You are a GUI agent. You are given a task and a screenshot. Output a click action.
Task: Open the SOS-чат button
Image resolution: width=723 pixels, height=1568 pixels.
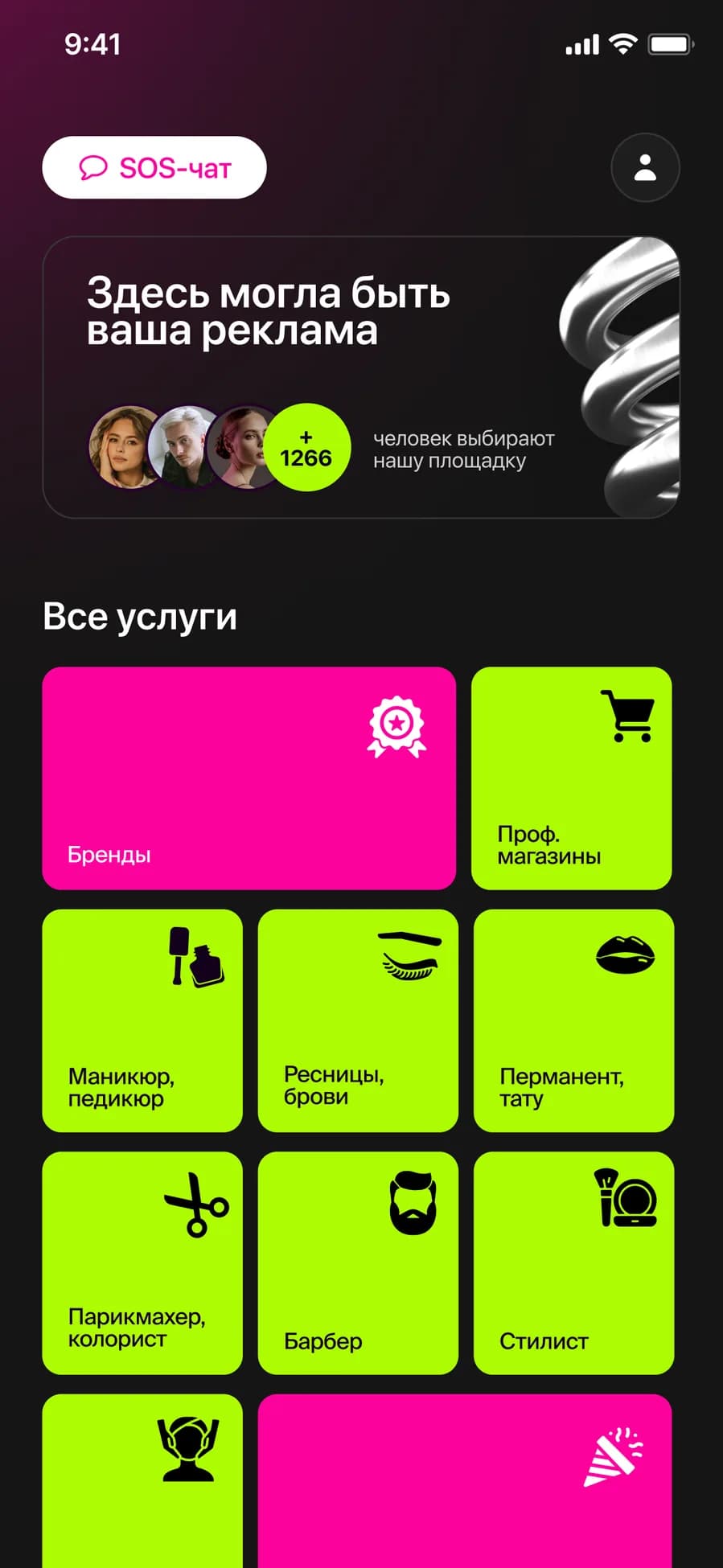coord(154,167)
